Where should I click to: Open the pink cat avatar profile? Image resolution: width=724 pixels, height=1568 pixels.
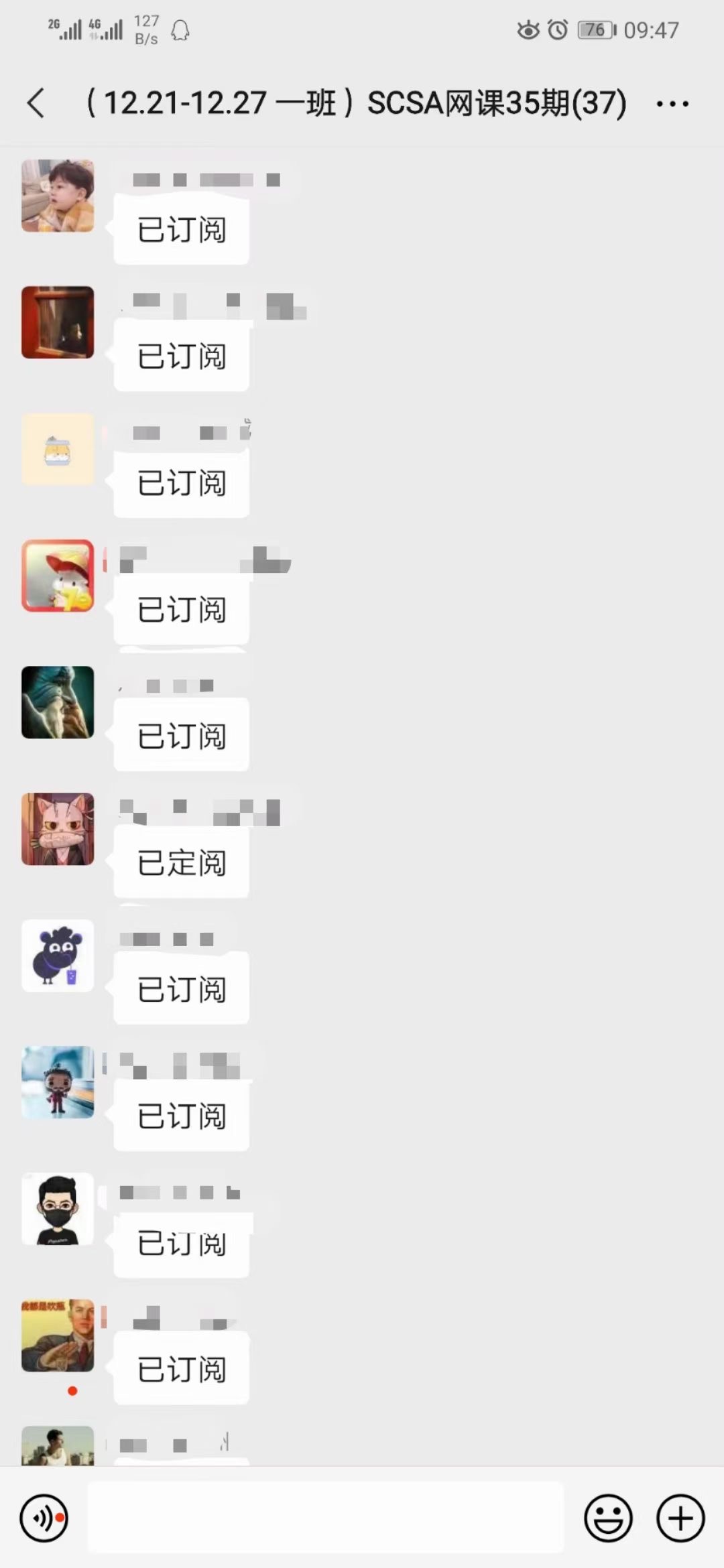(x=58, y=829)
